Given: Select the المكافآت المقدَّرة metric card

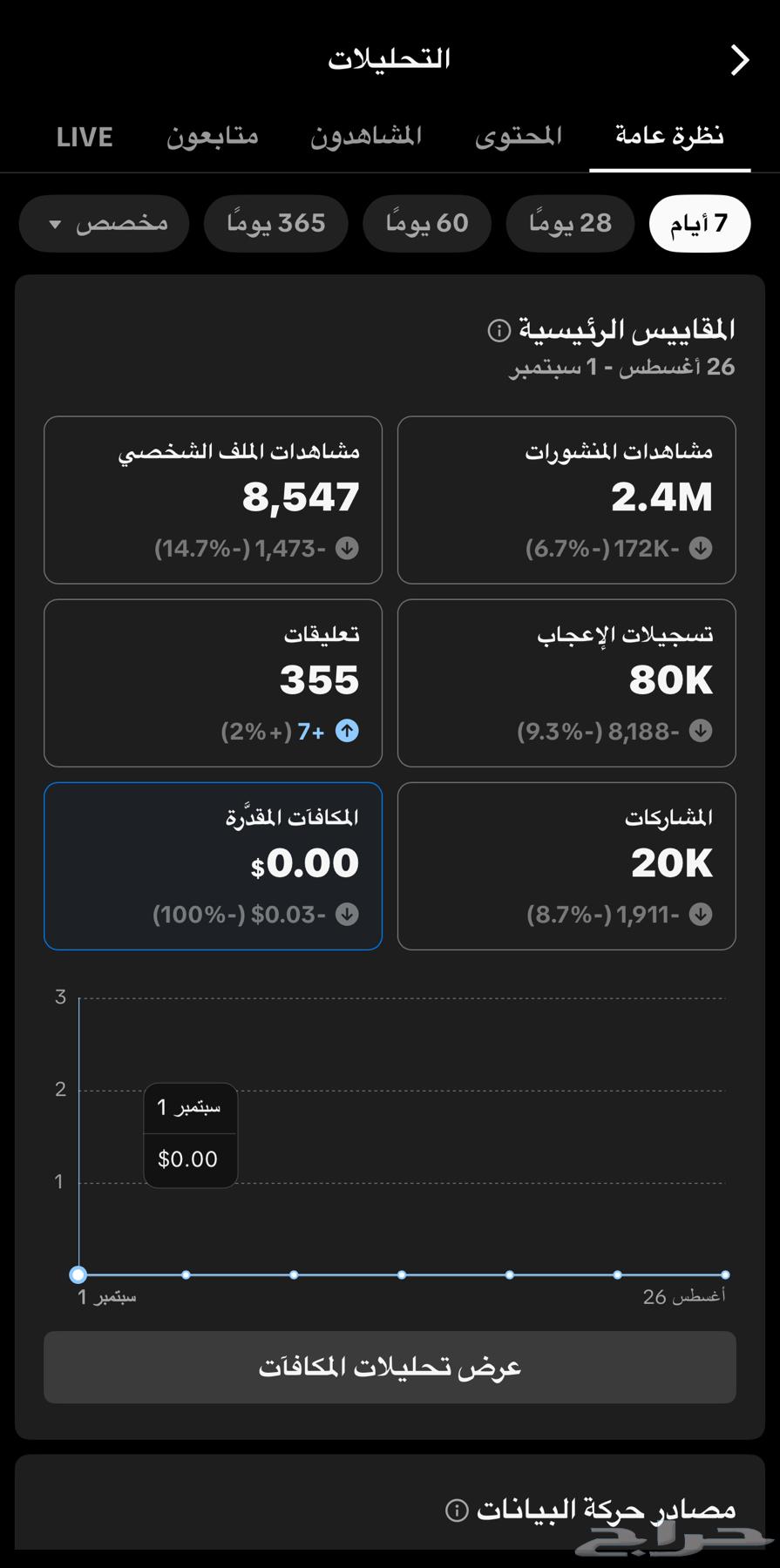Looking at the screenshot, I should coord(213,866).
